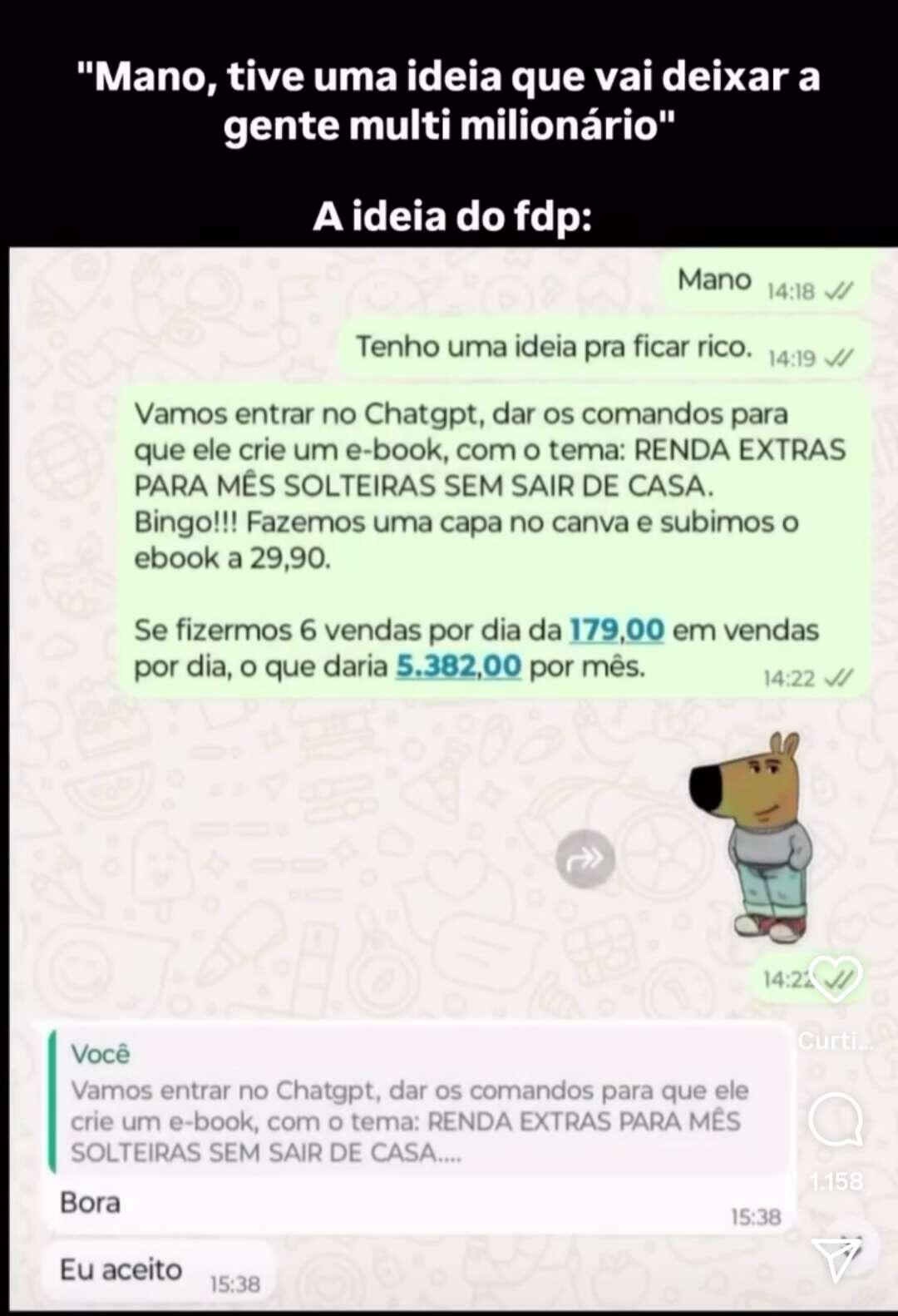Open the comments on this reel
The image size is (898, 1316).
point(836,1121)
